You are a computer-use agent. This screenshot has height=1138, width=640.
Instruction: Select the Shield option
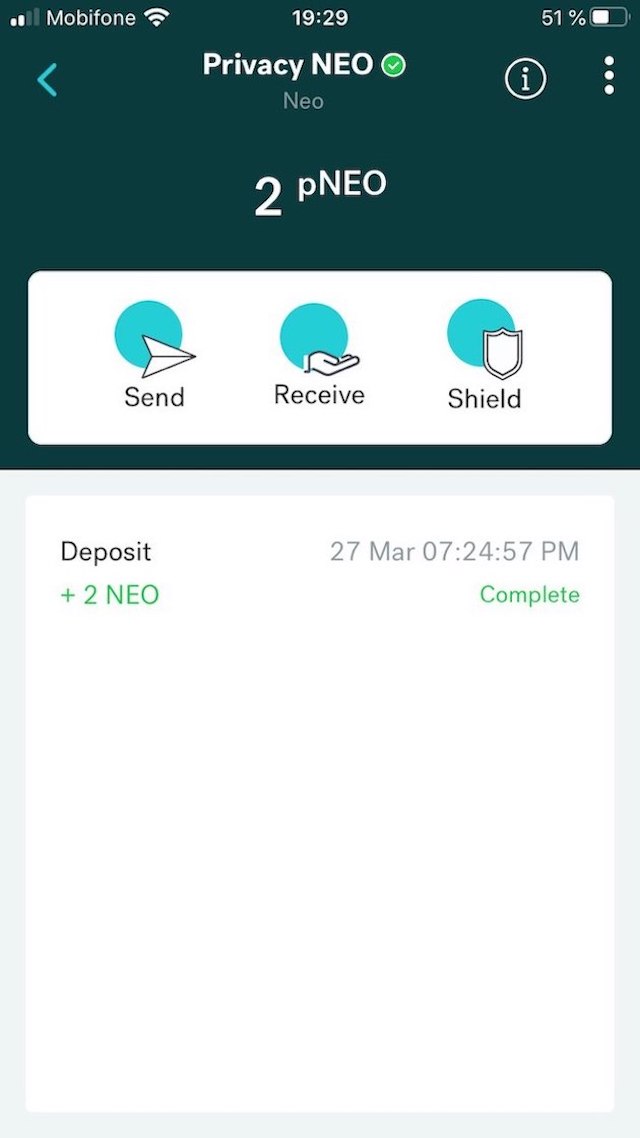point(484,355)
